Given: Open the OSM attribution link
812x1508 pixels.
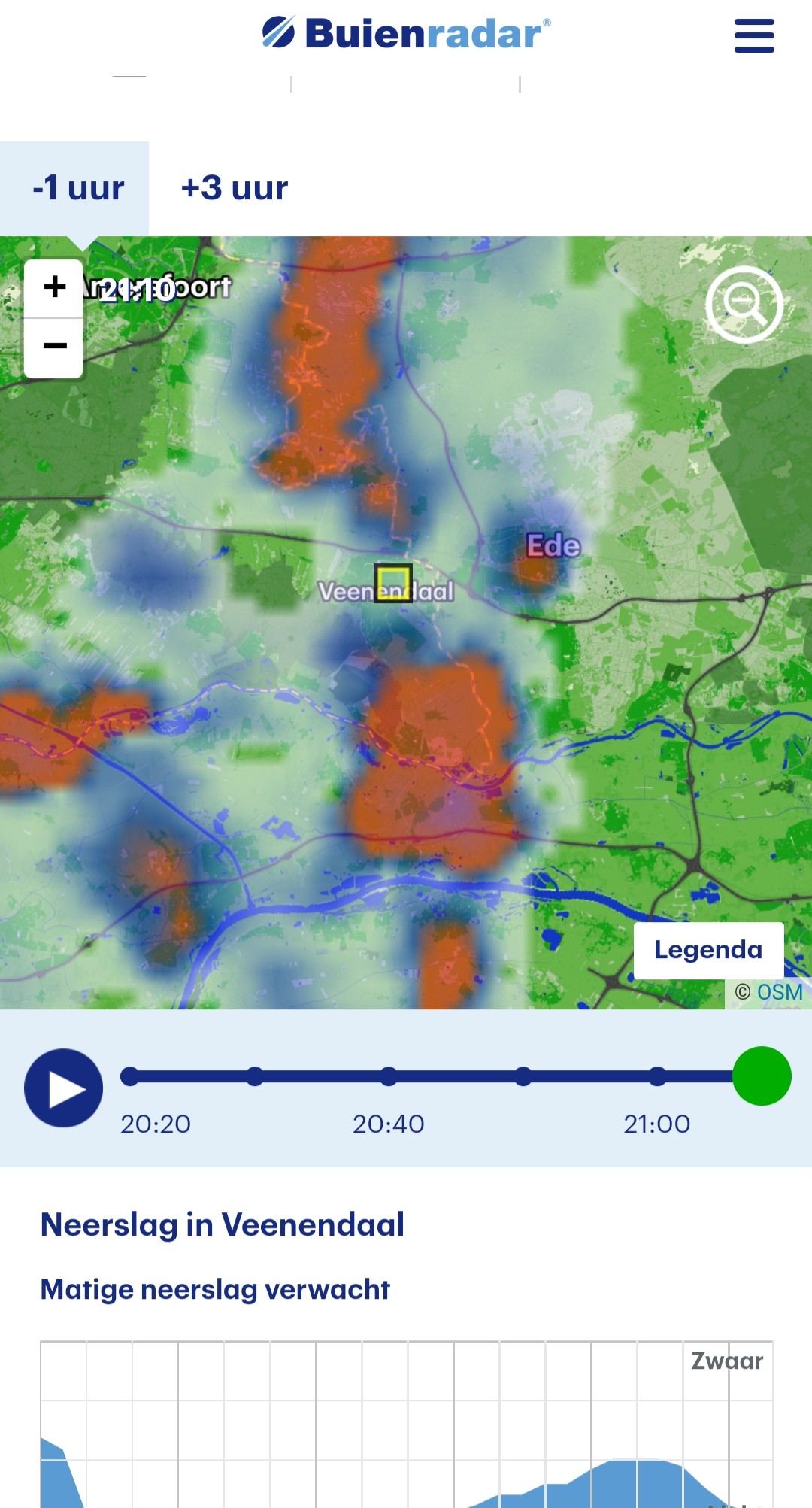Looking at the screenshot, I should [x=779, y=992].
